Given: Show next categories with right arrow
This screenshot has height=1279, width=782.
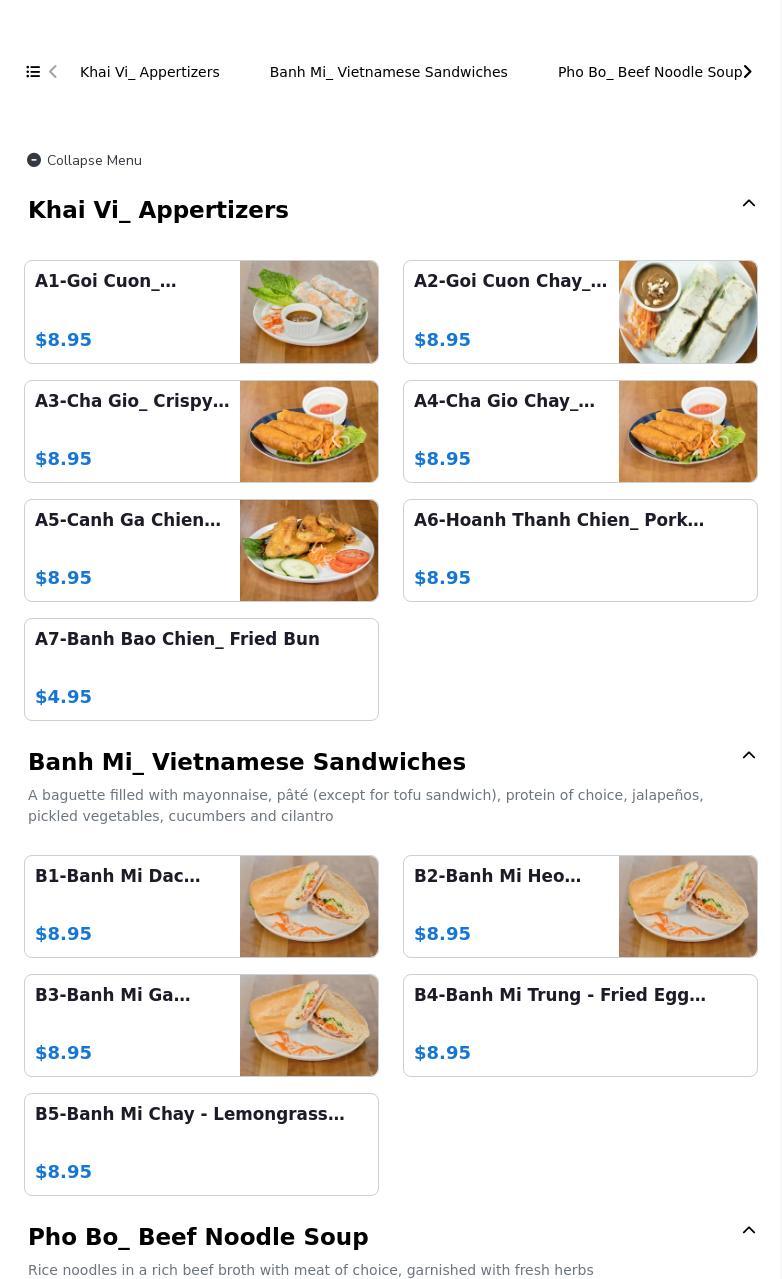Looking at the screenshot, I should [747, 72].
